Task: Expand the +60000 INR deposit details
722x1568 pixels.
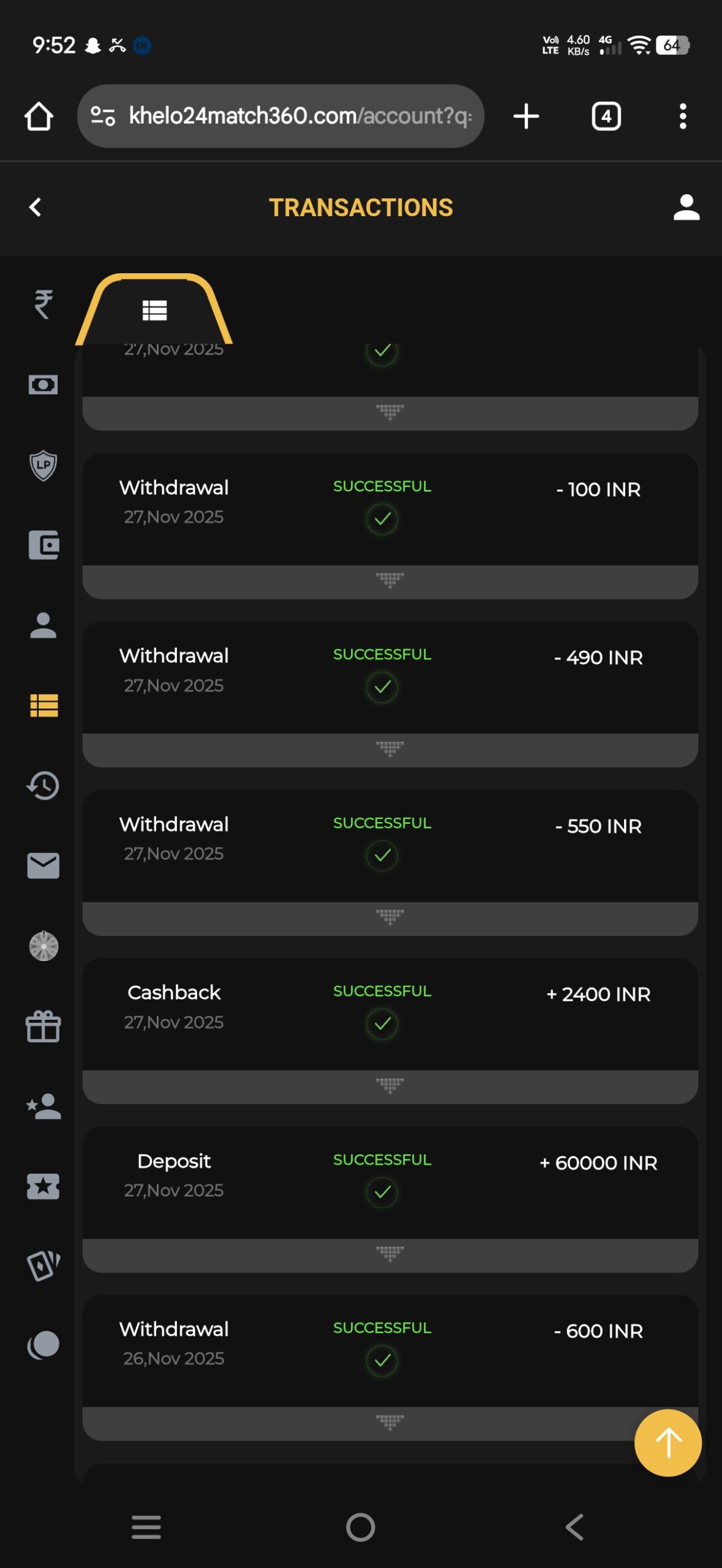Action: (x=389, y=1255)
